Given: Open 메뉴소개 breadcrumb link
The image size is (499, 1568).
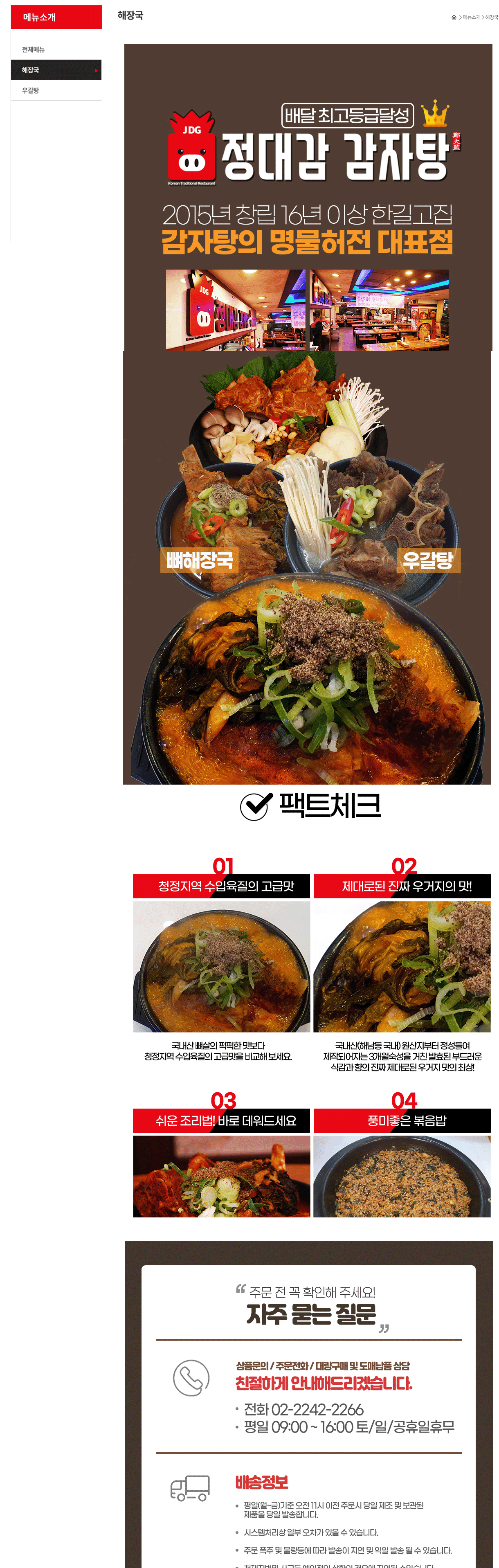Looking at the screenshot, I should pos(471,18).
